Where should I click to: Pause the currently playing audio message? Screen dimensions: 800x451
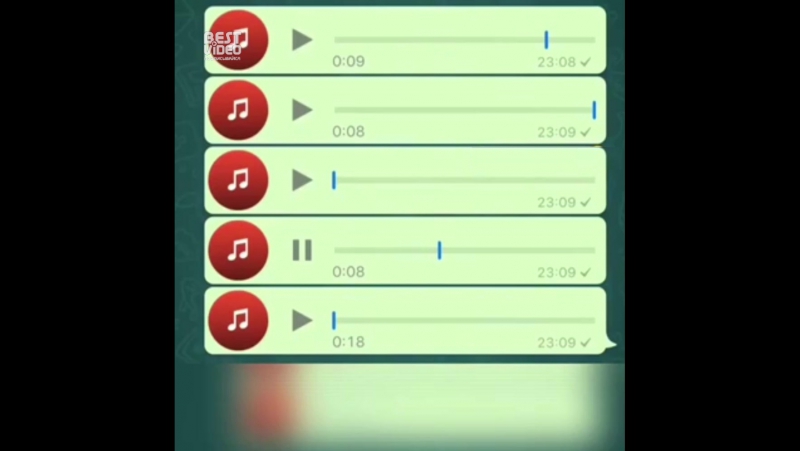(x=302, y=250)
